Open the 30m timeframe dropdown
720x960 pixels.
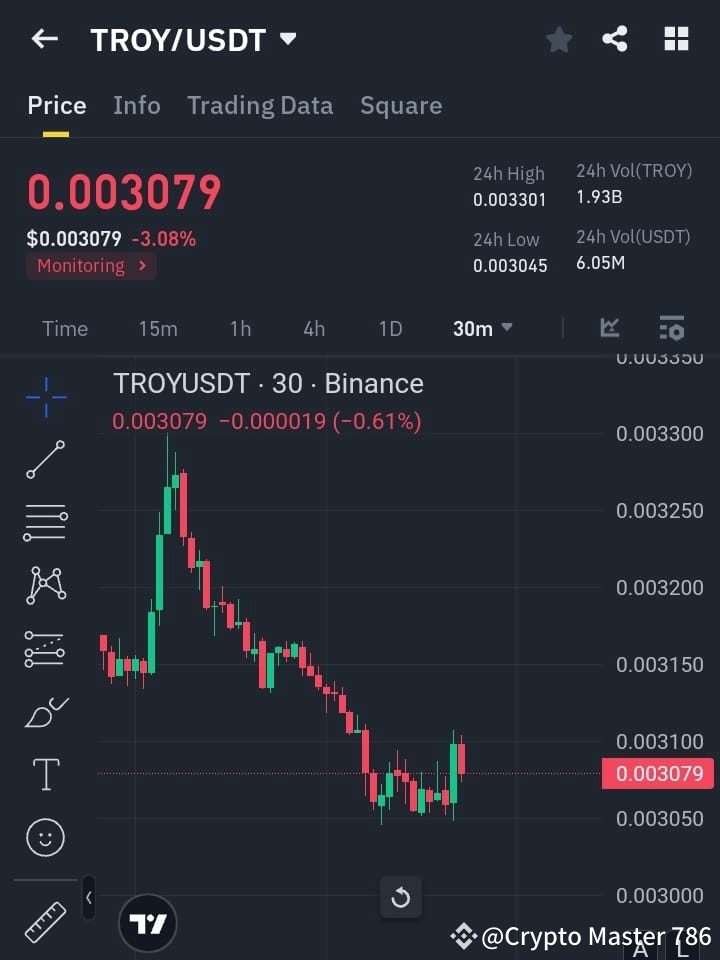tap(482, 328)
